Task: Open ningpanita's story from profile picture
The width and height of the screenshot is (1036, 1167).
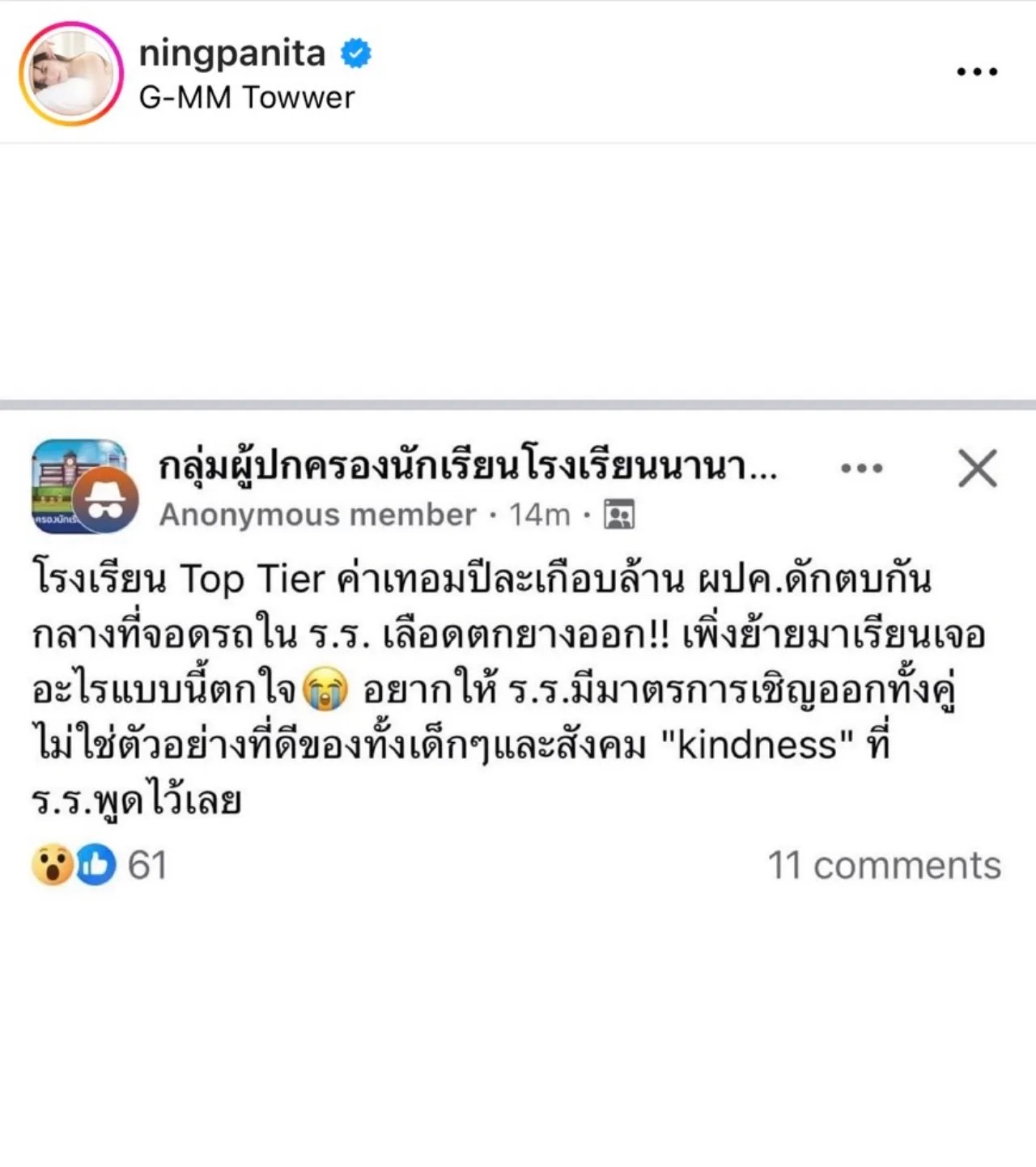Action: click(71, 74)
